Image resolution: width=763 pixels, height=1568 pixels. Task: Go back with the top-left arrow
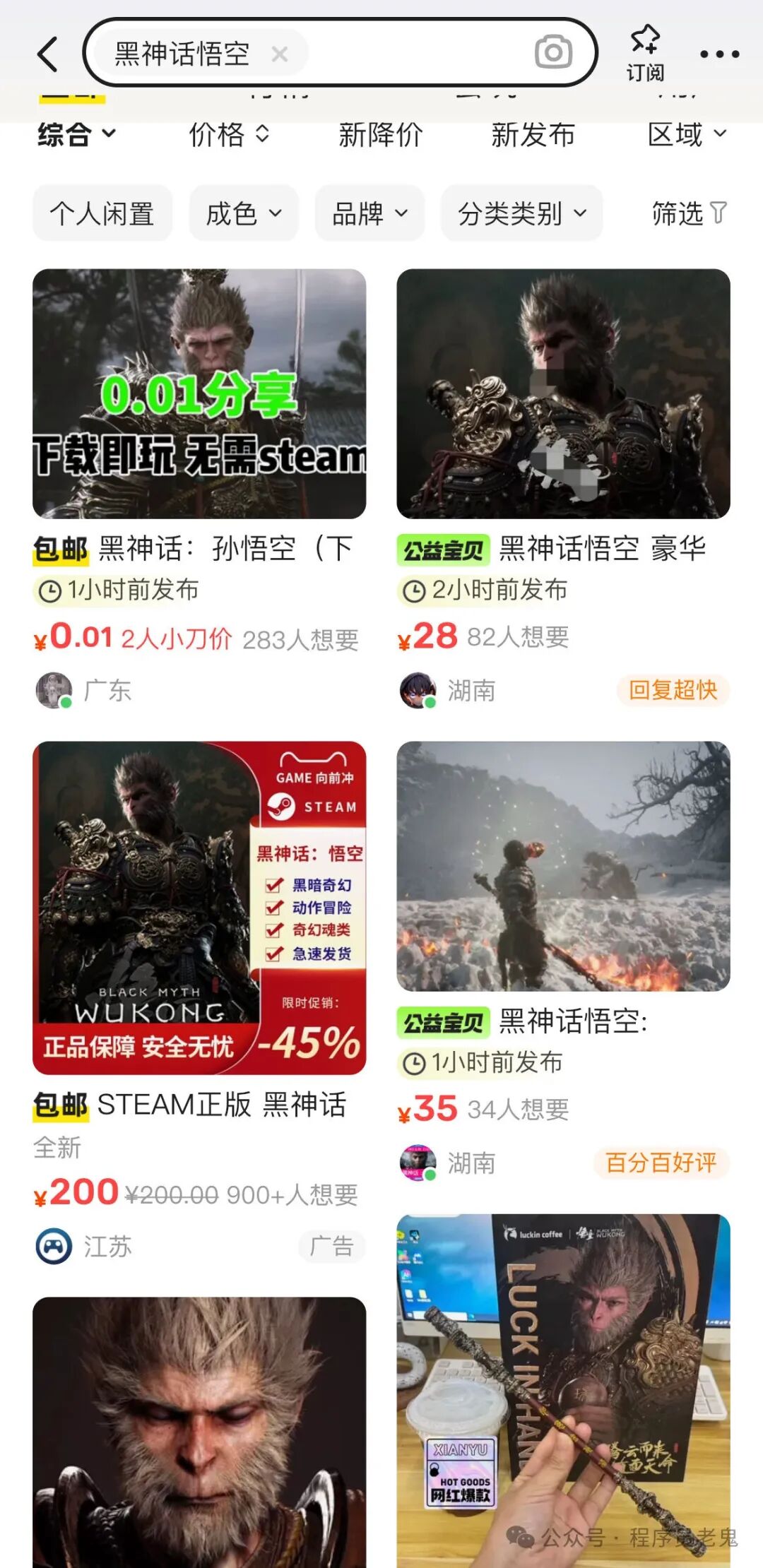[47, 54]
